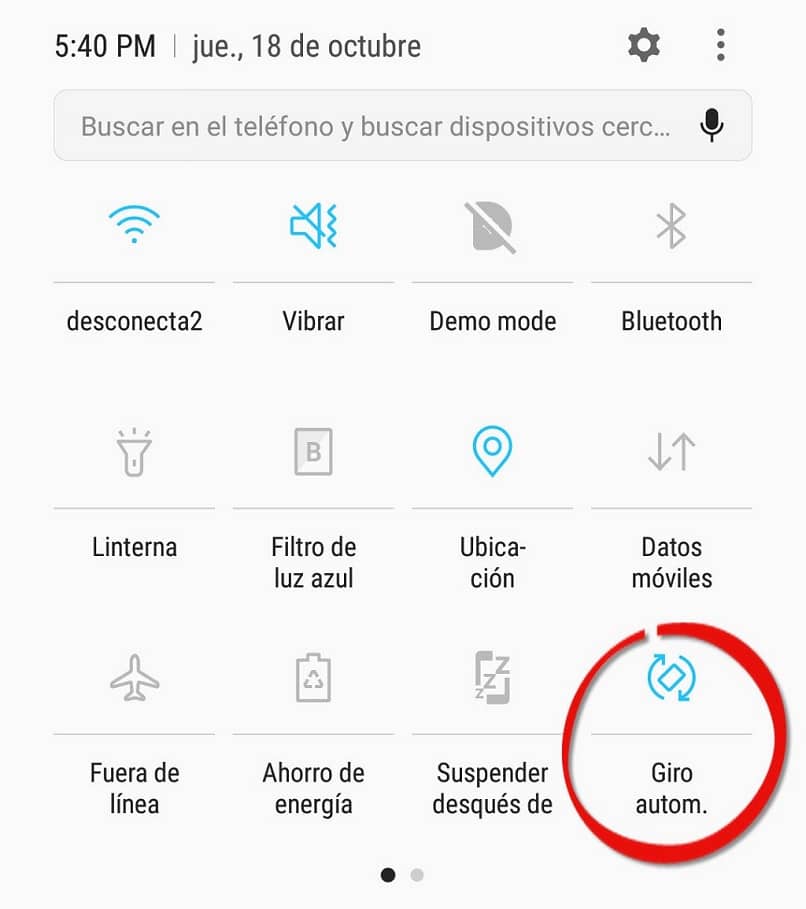Enable Demo mode
The width and height of the screenshot is (806, 909).
click(492, 226)
